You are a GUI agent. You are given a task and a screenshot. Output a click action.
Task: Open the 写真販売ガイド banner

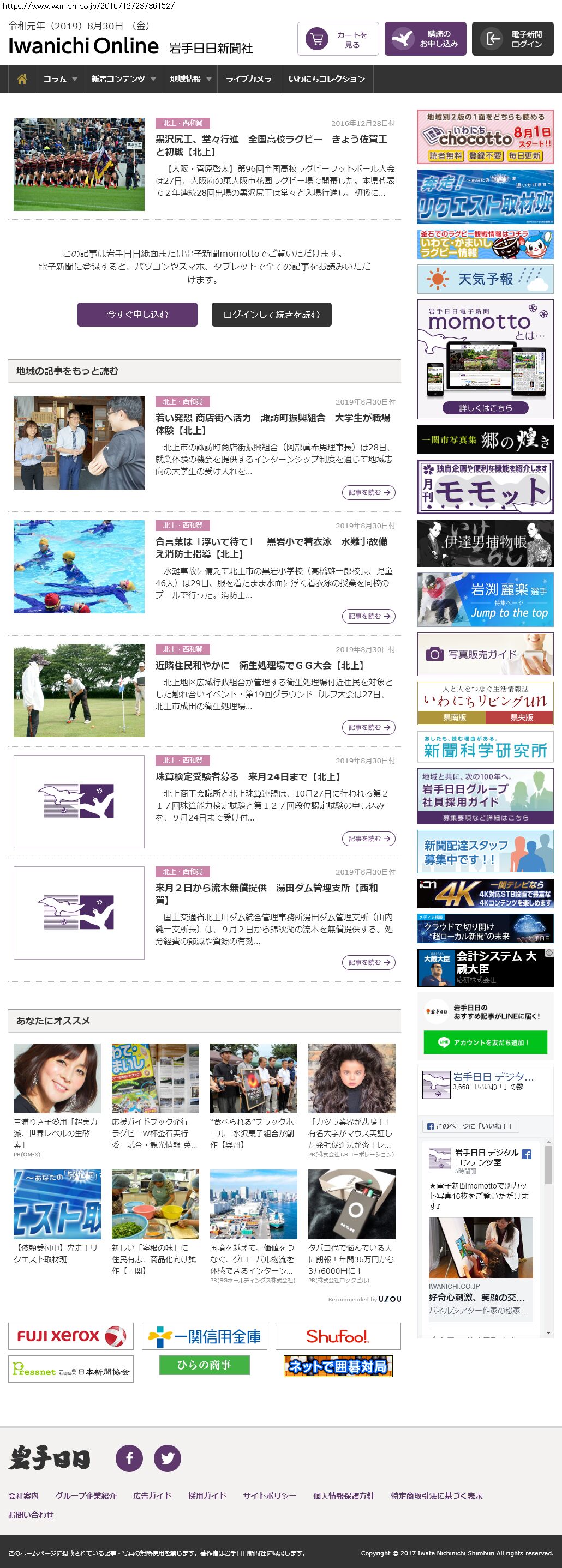(485, 654)
